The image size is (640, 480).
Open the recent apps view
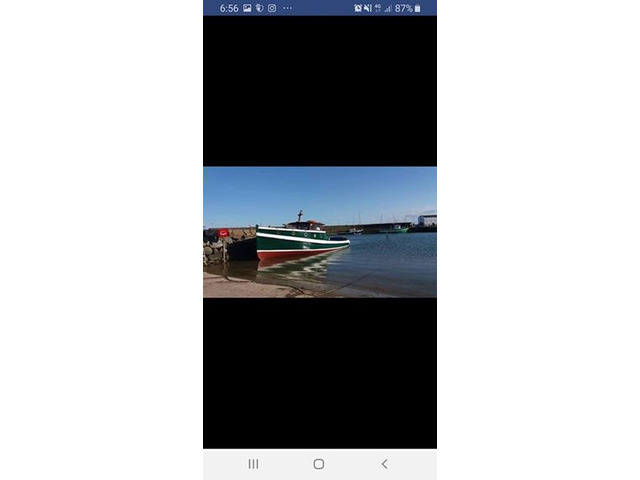[x=253, y=464]
